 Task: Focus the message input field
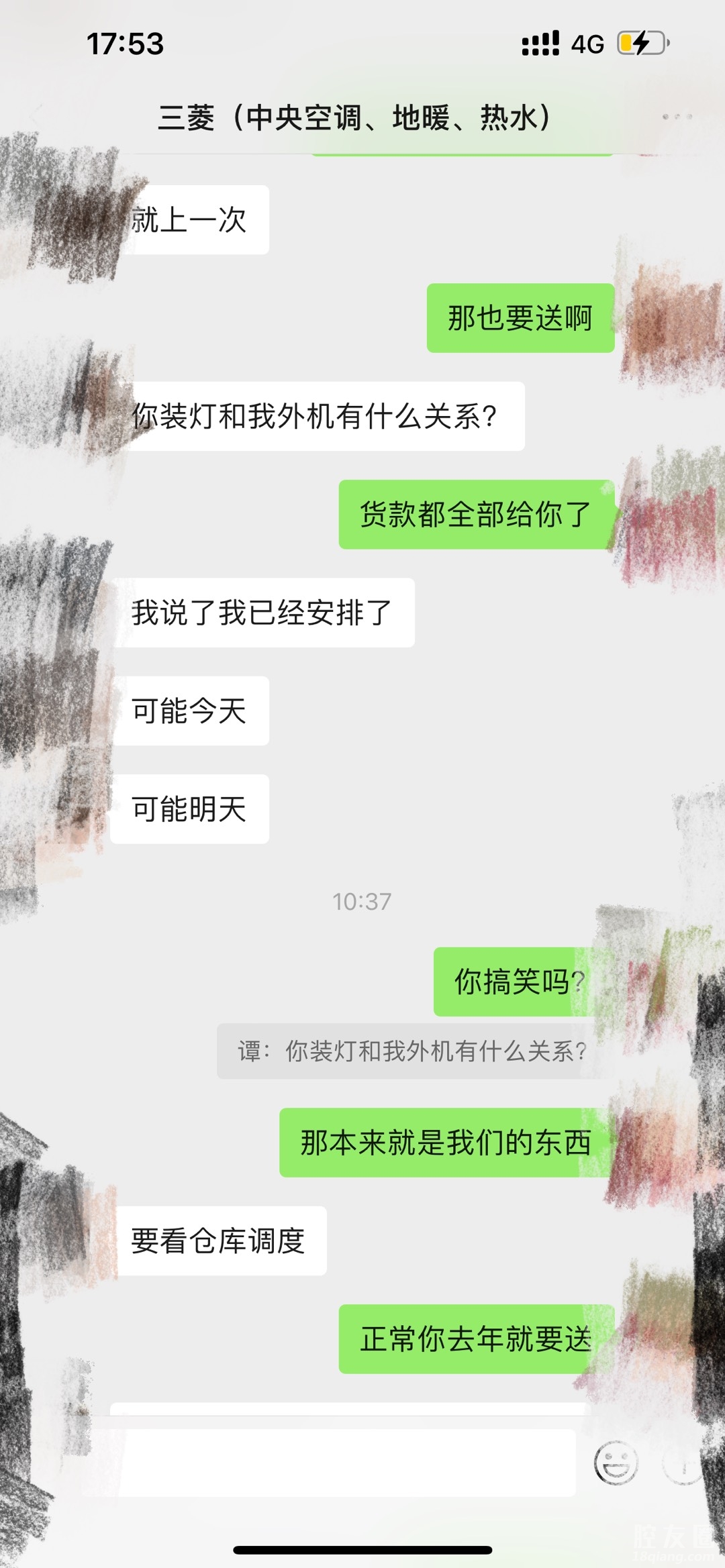pos(336,1463)
